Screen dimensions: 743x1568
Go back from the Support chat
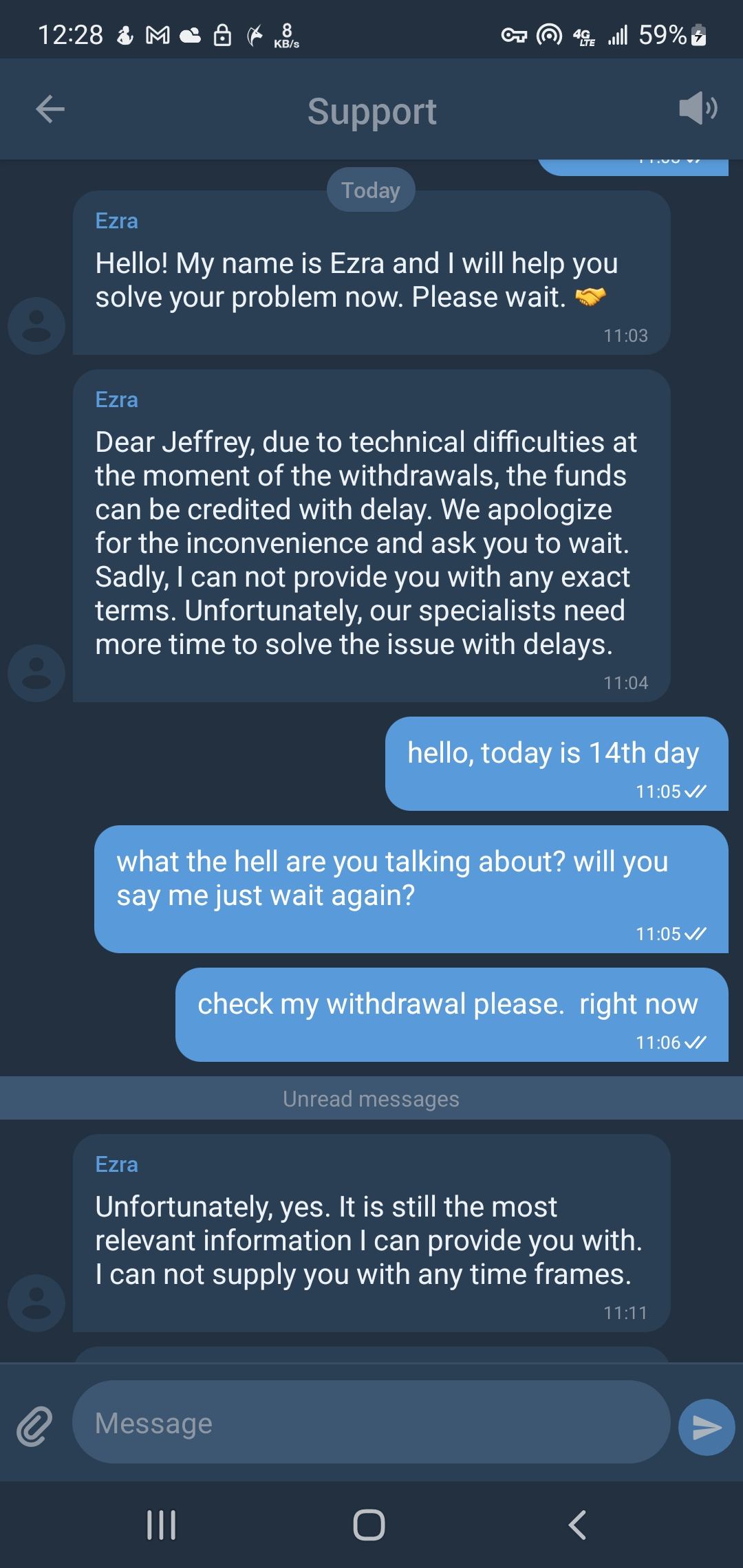[50, 109]
